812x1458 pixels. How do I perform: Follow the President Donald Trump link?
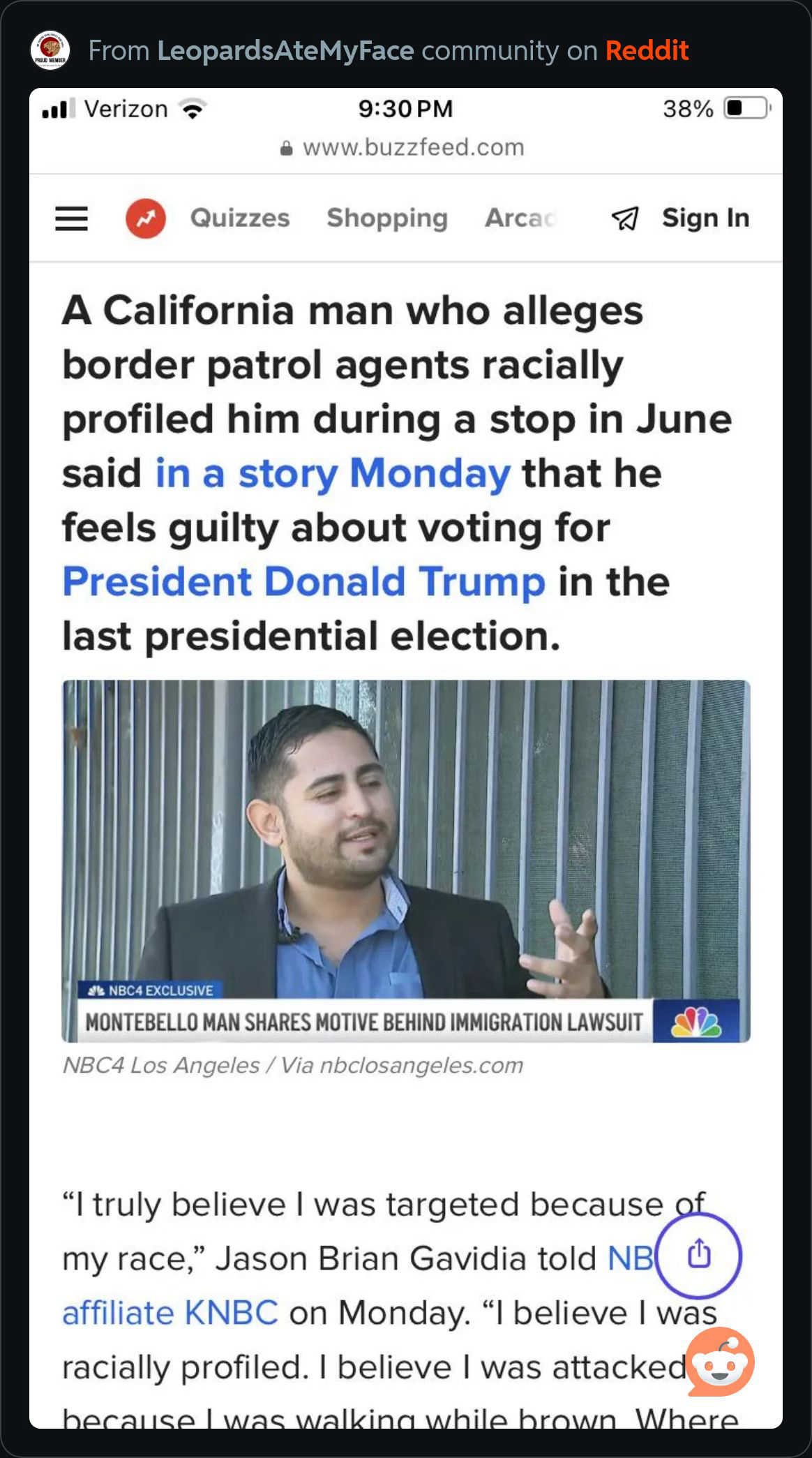point(303,581)
